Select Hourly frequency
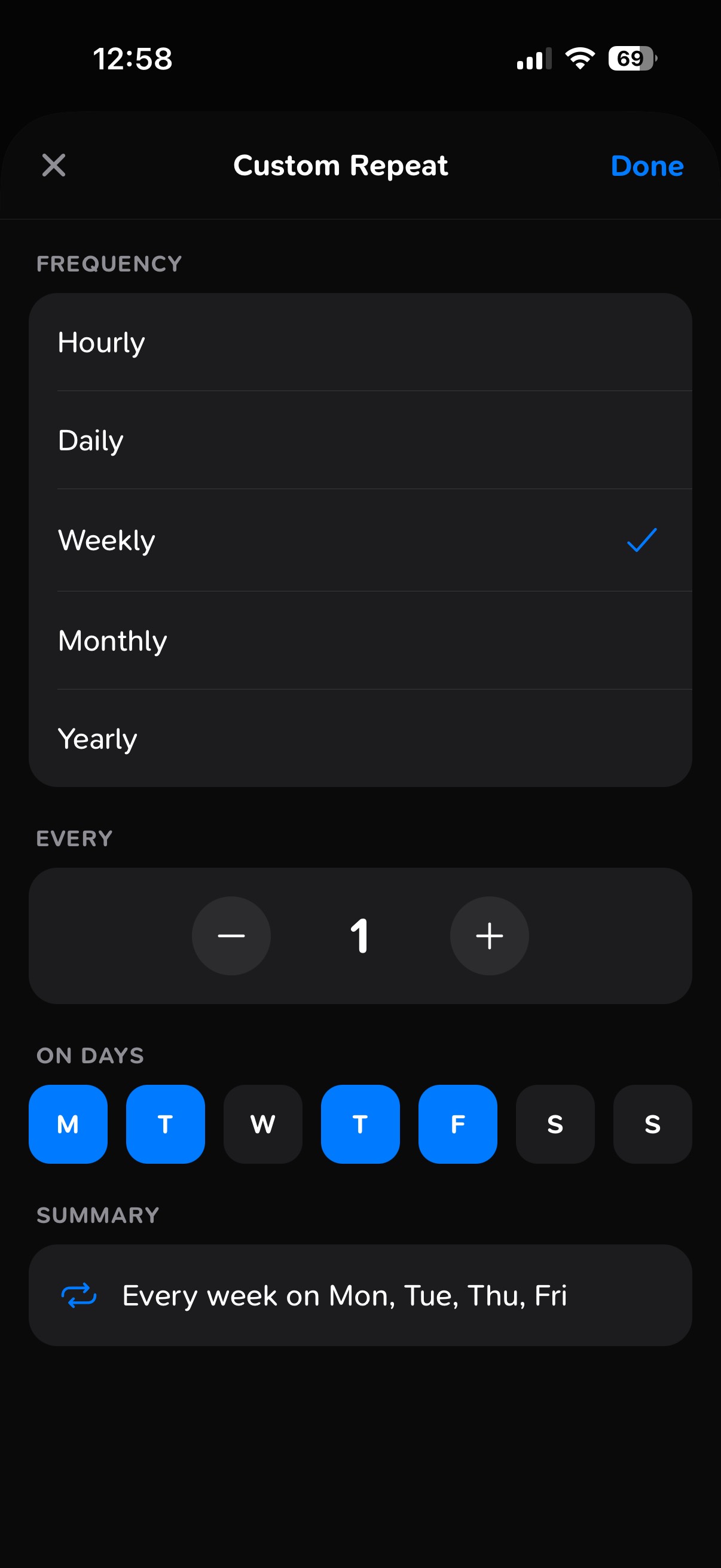This screenshot has height=1568, width=721. click(360, 342)
